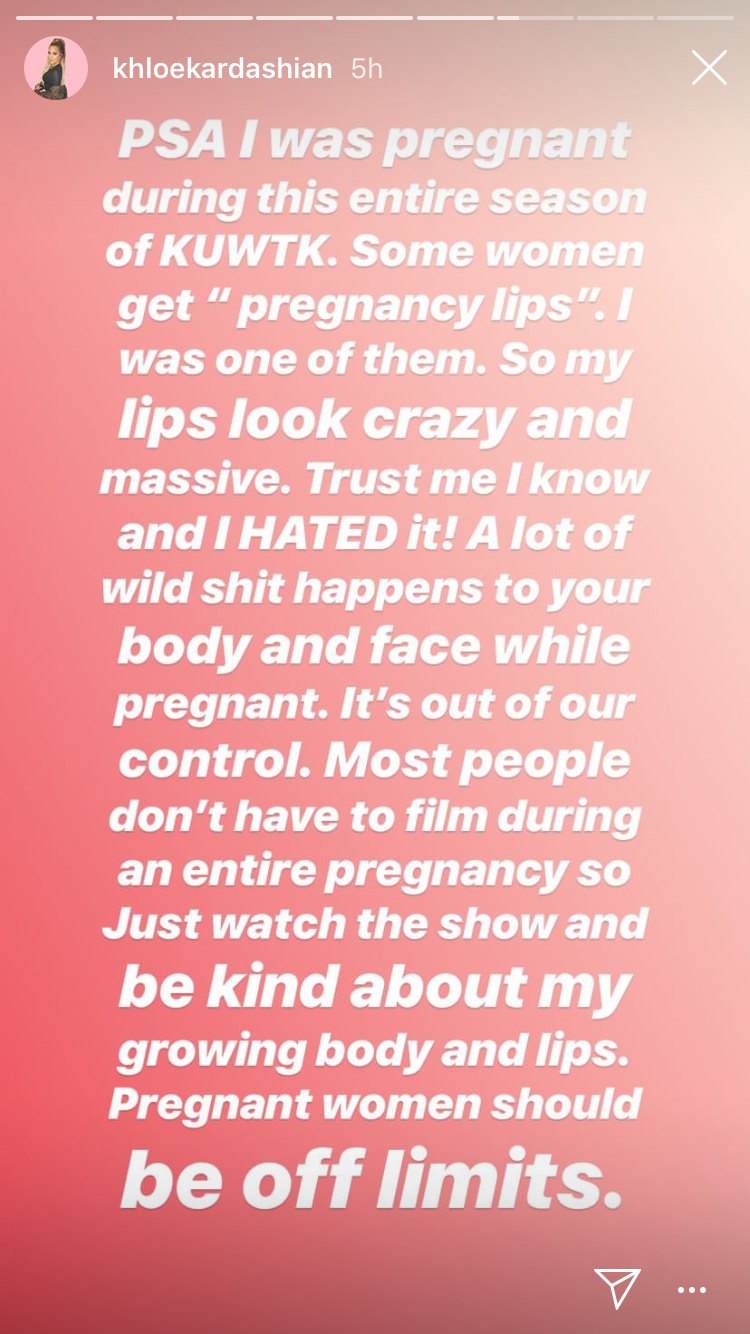
Task: Tap the first story progress segment
Action: [x=55, y=16]
